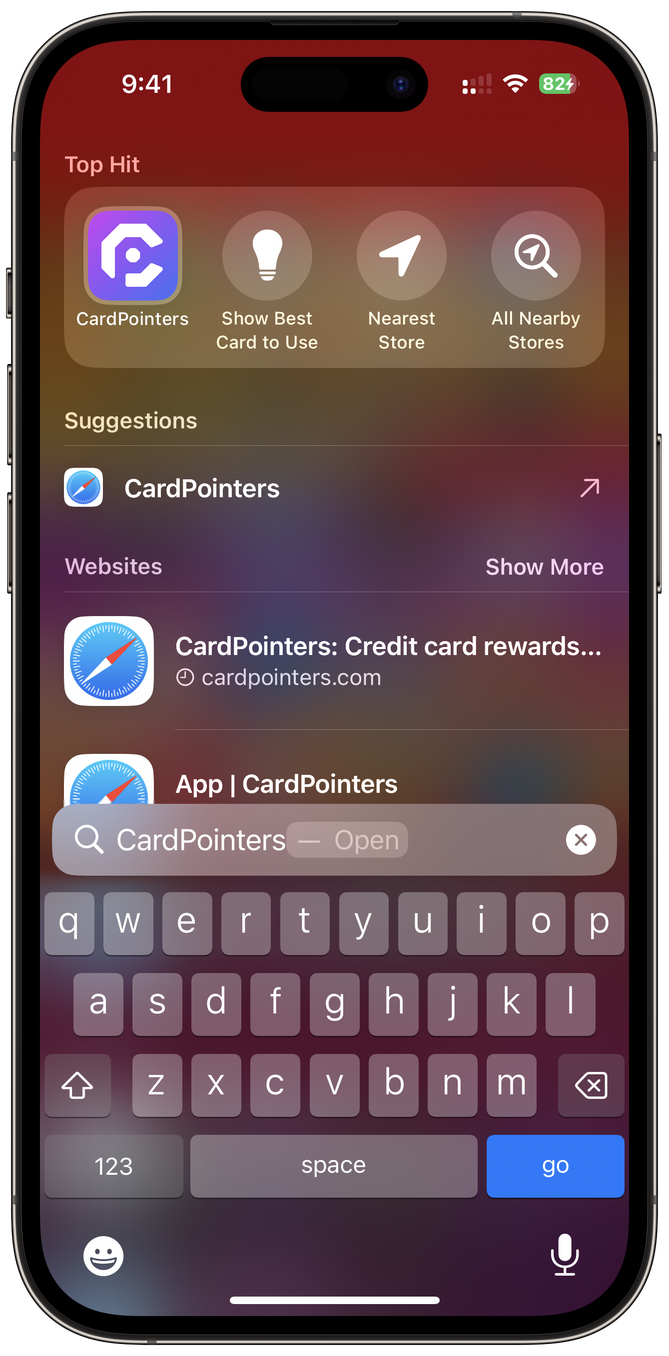Select the Nearest Store shortcut
This screenshot has height=1356, width=669.
(x=401, y=256)
